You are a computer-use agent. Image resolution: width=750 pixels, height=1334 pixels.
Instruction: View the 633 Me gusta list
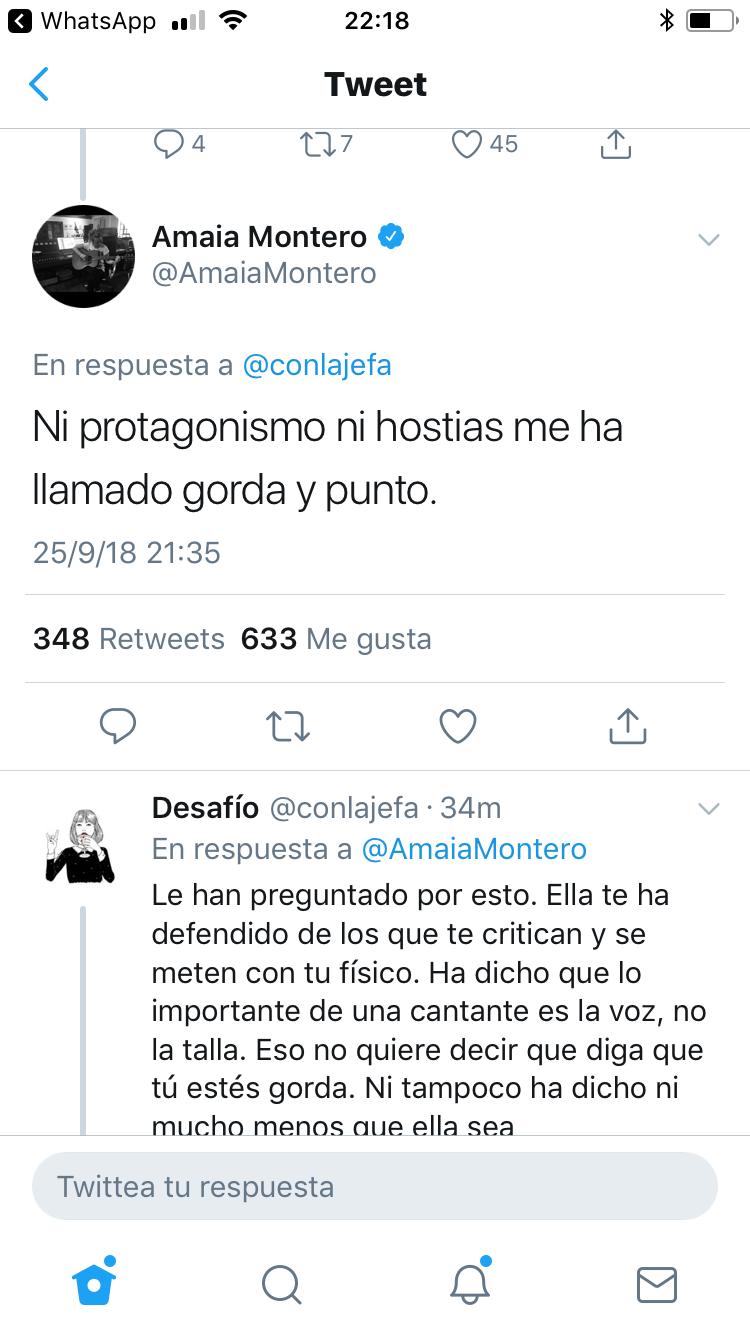click(336, 639)
